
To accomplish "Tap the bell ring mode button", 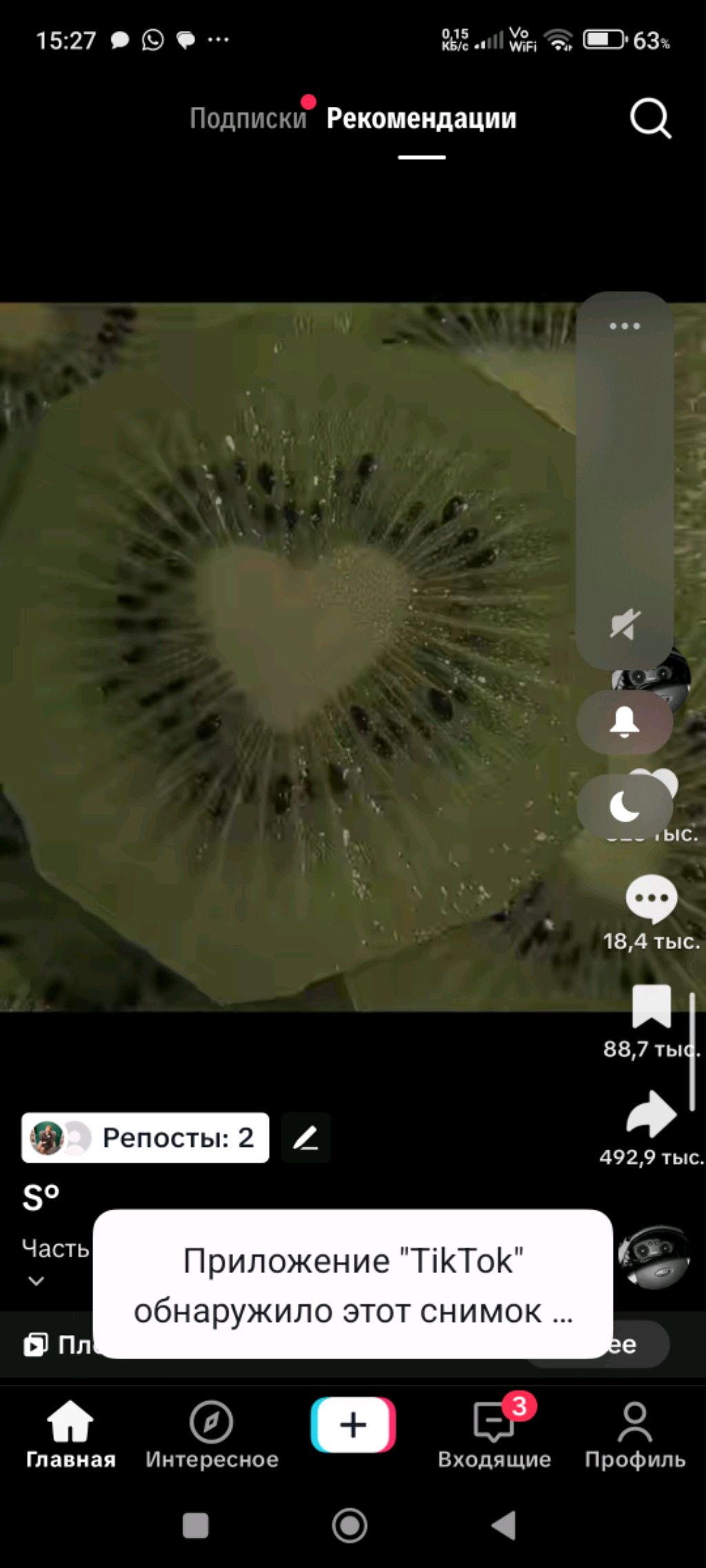I will coord(625,722).
